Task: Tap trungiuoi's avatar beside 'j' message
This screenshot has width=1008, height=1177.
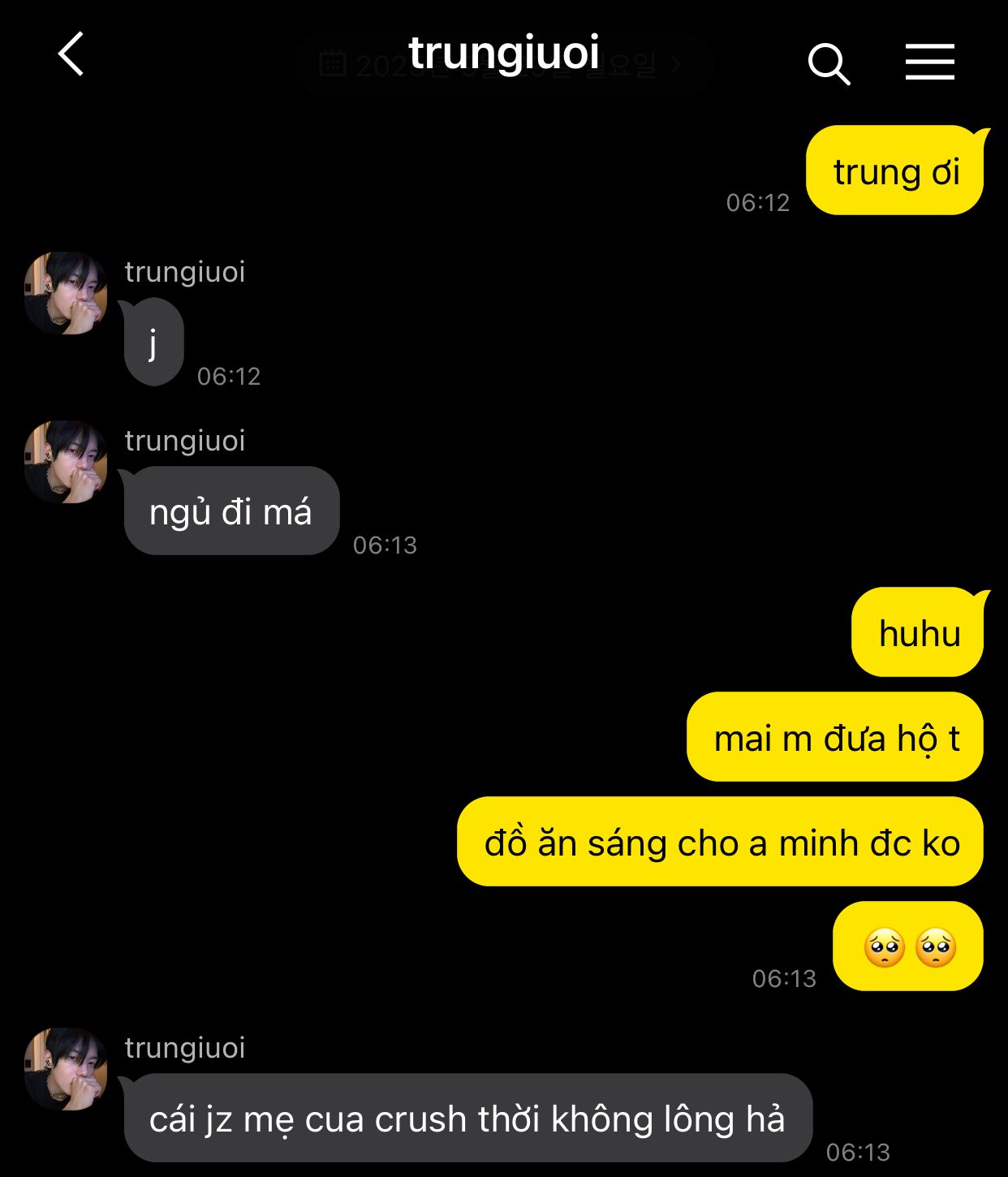Action: click(66, 293)
